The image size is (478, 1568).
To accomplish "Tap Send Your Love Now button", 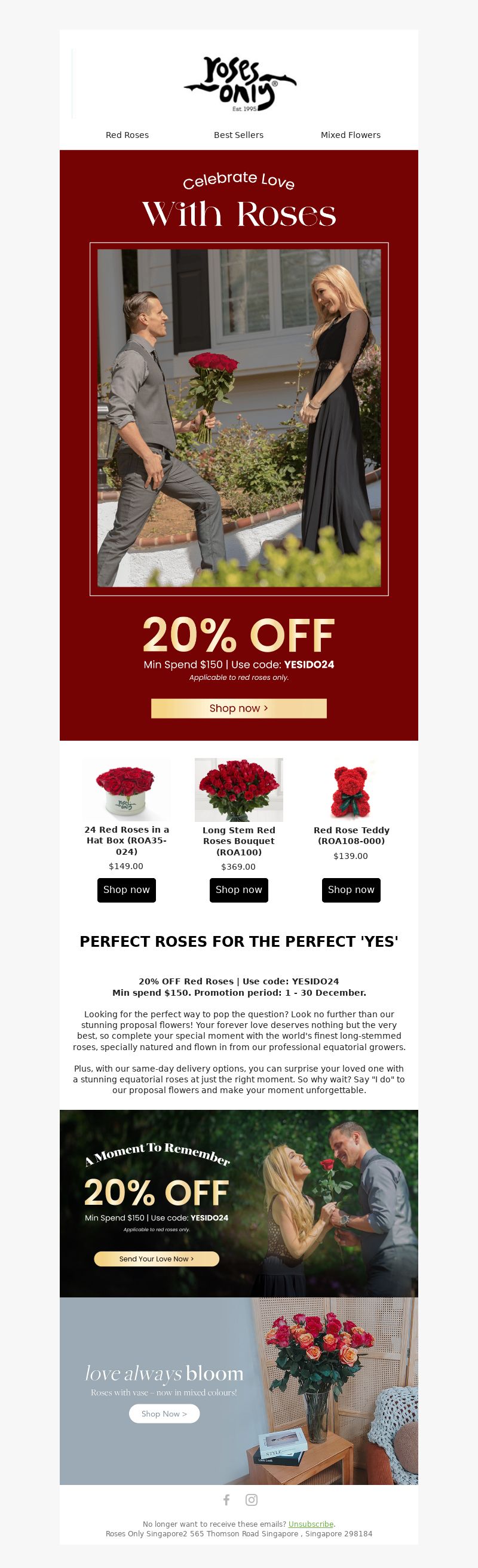I will point(157,1258).
